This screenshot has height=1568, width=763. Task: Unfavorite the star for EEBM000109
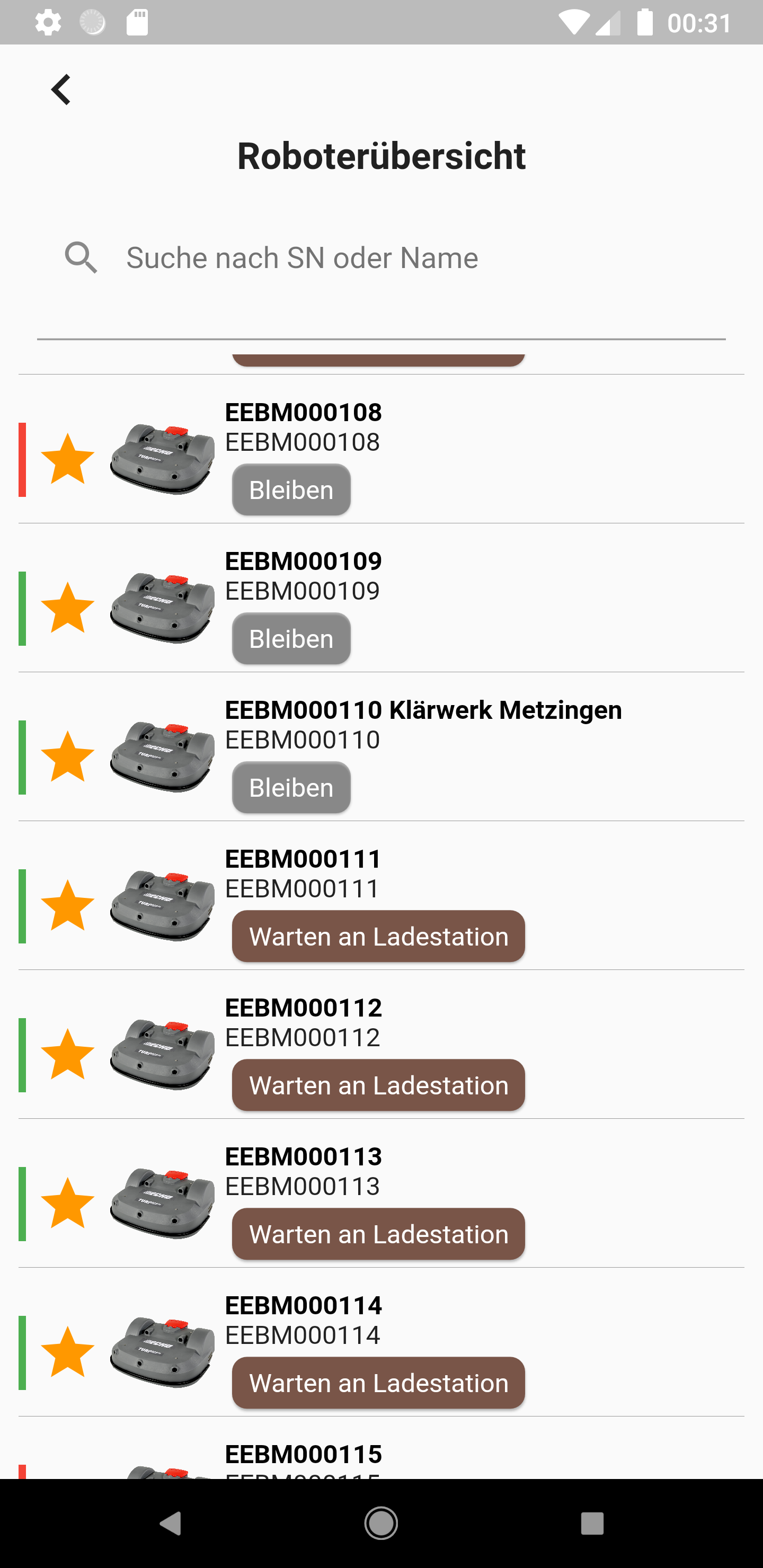[x=68, y=608]
